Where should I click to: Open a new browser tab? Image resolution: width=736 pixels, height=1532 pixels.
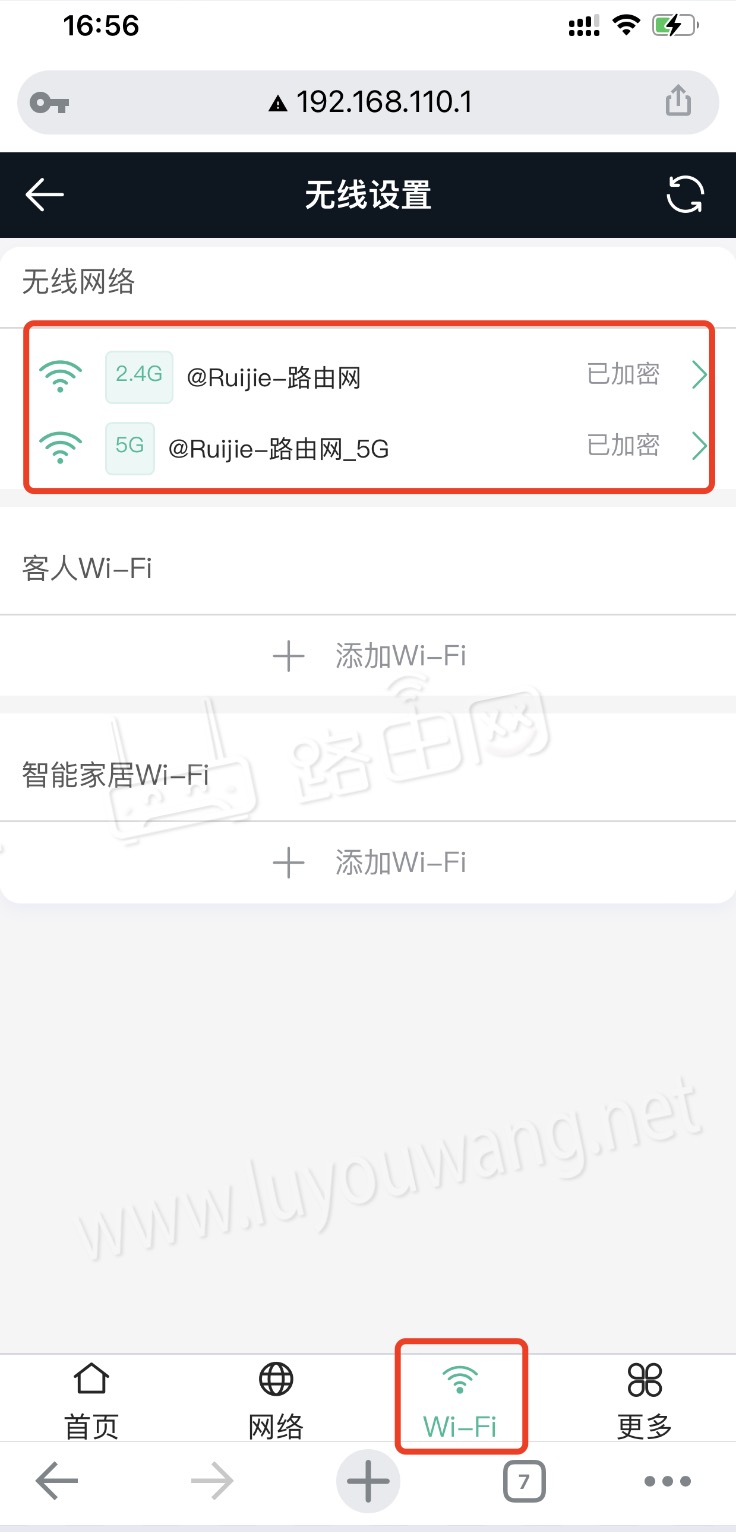pos(368,1481)
